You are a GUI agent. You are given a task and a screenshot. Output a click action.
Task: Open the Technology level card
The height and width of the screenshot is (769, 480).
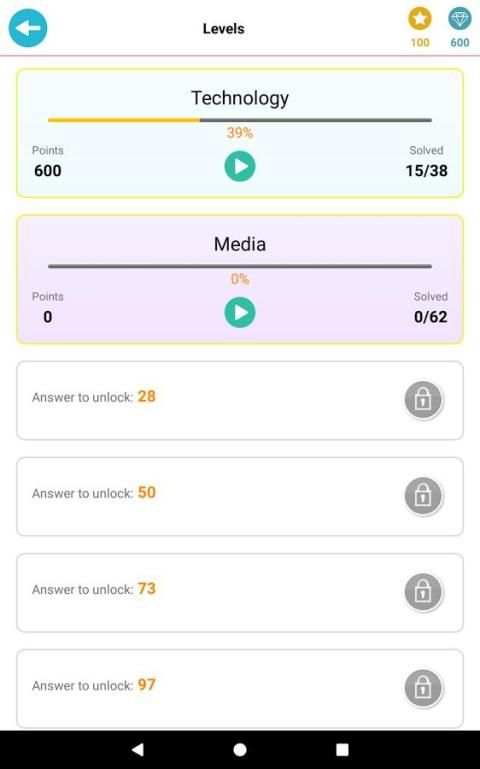coord(240,133)
